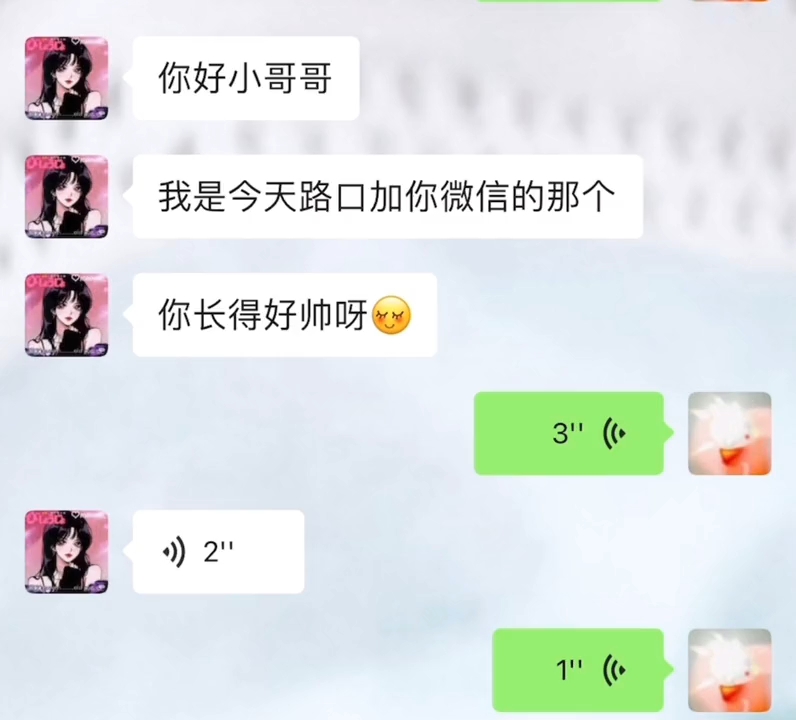This screenshot has width=796, height=720.
Task: Play the 3'' sent voice message
Action: tap(568, 433)
